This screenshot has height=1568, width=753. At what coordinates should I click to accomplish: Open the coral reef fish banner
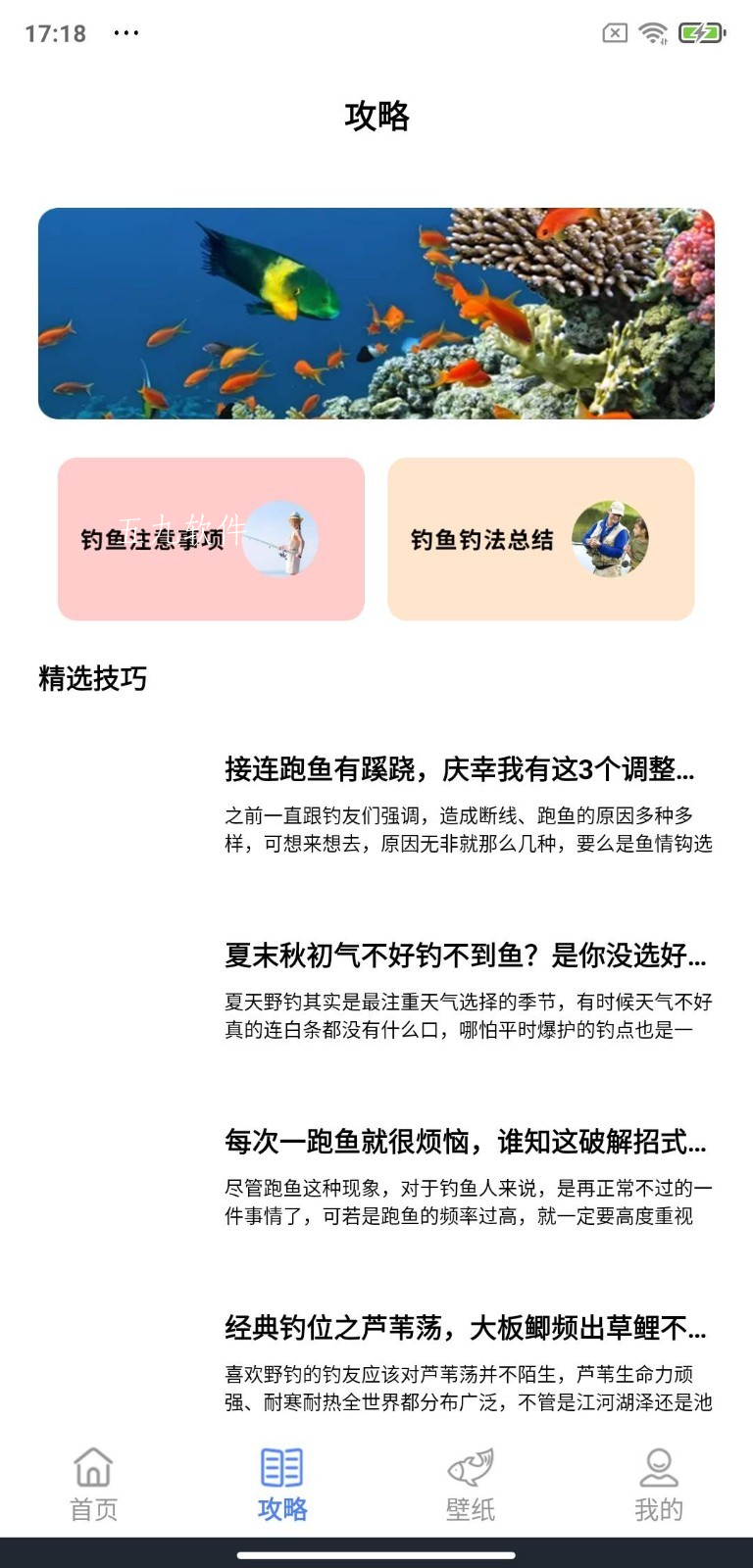pos(376,314)
